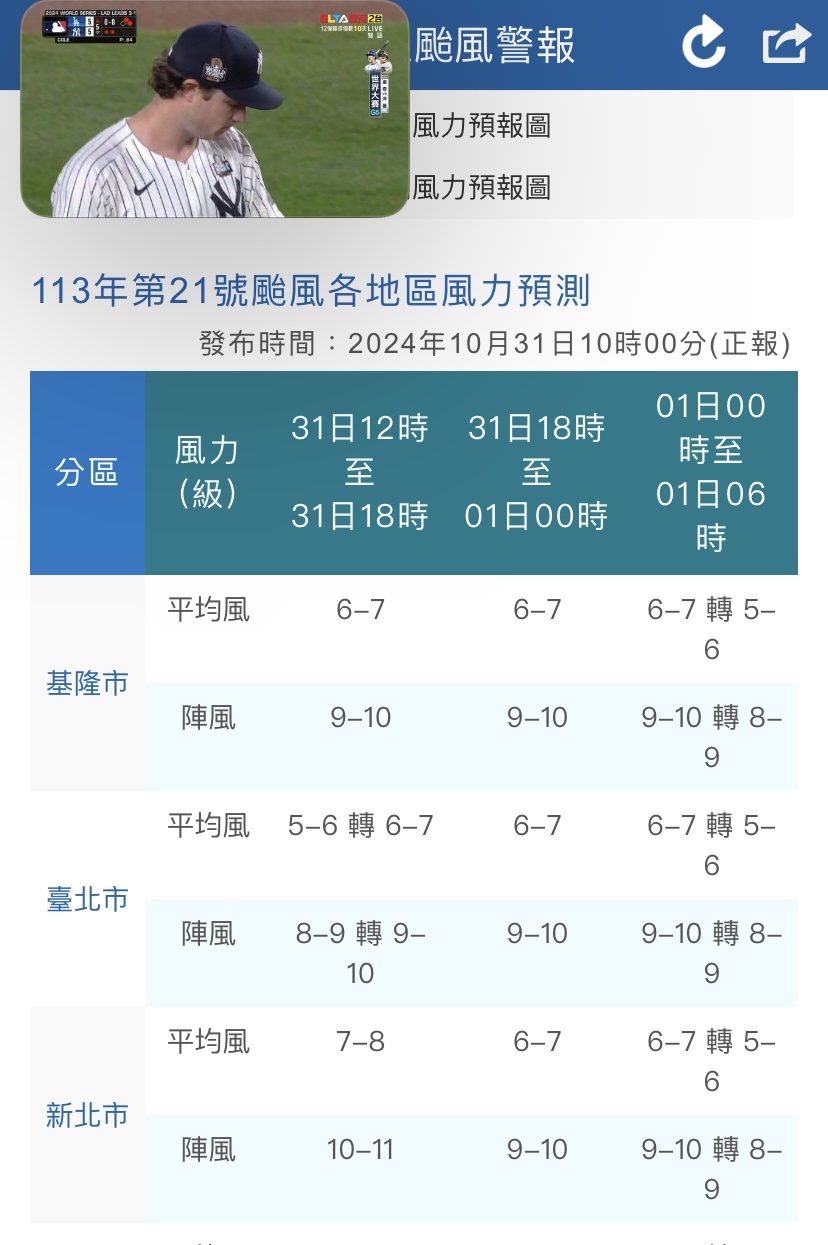The height and width of the screenshot is (1245, 828).
Task: Share the typhoon warning page
Action: click(784, 44)
